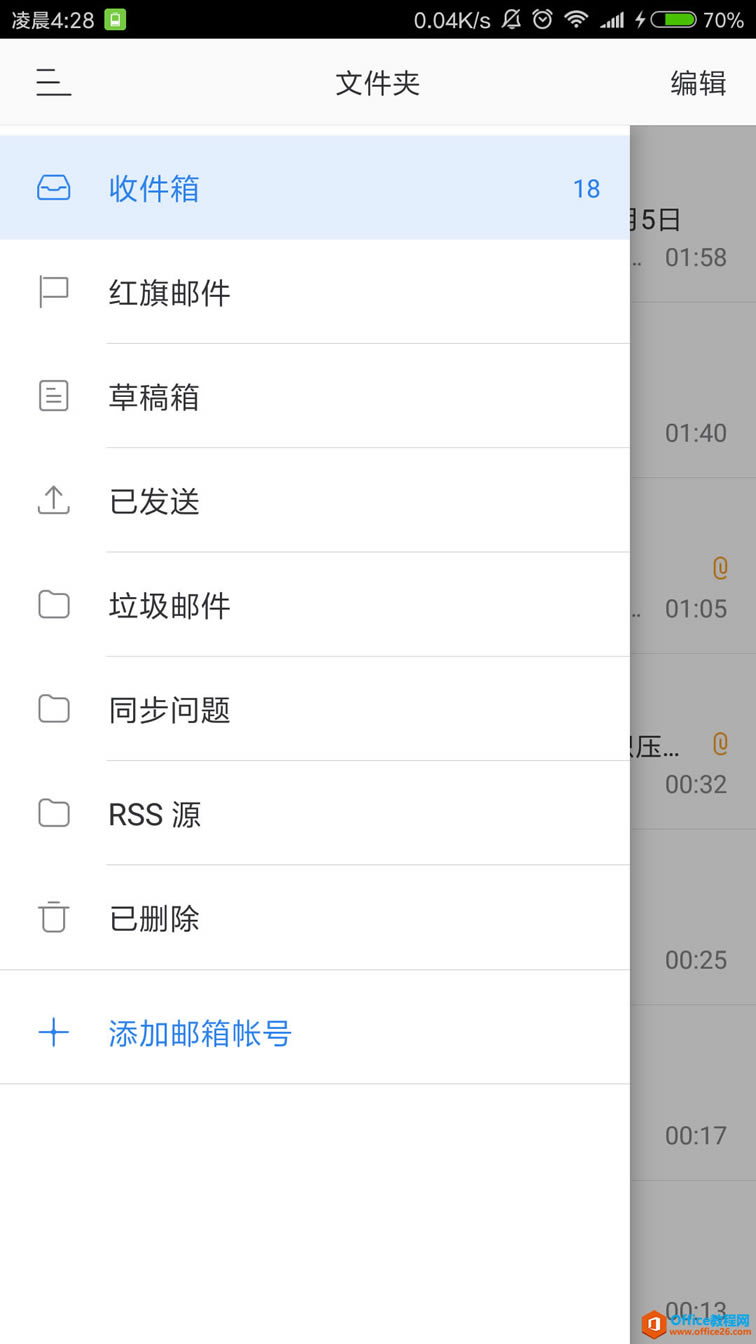Select the 同步问题 folder
Viewport: 756px width, 1344px height.
[170, 709]
